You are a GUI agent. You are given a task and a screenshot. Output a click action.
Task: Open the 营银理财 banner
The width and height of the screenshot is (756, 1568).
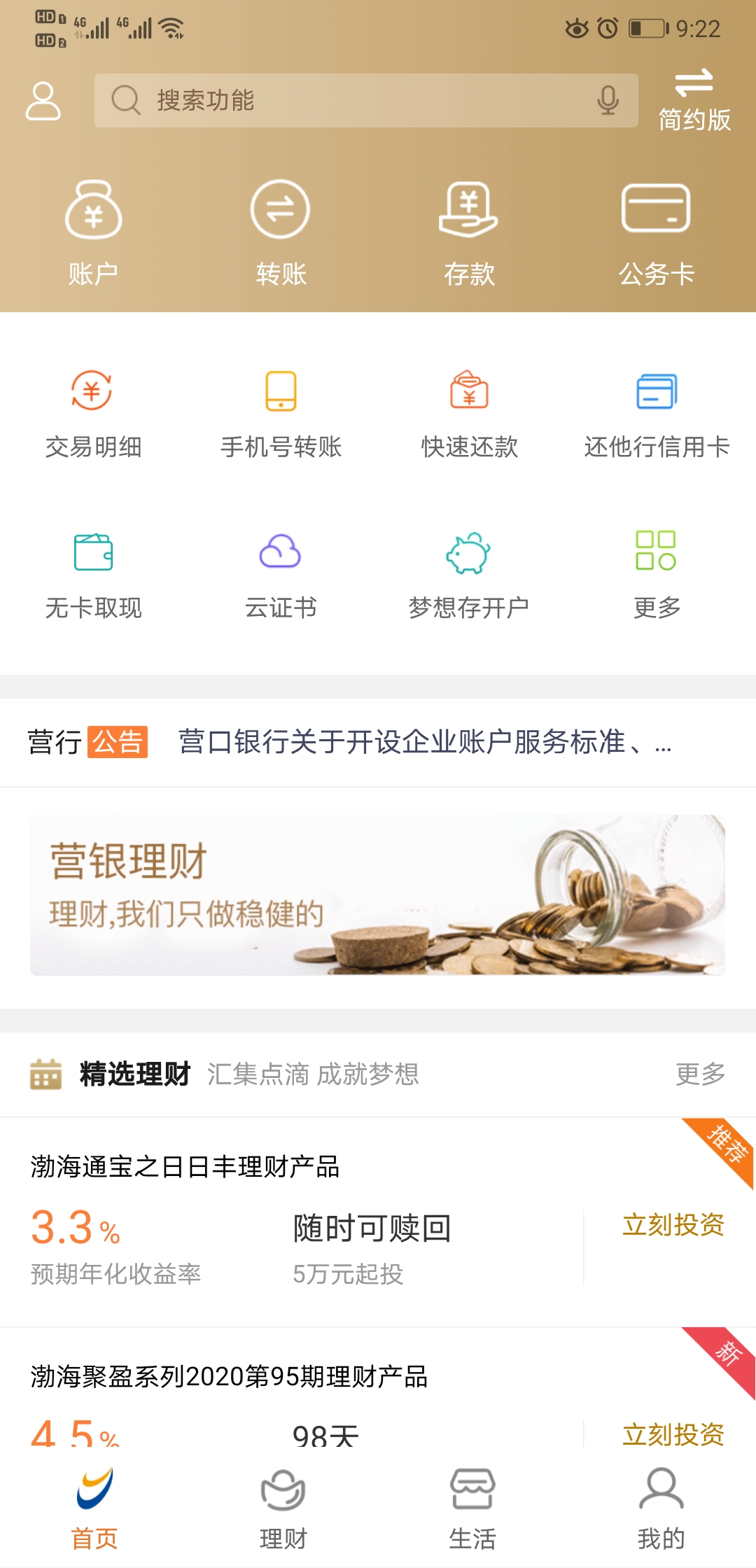[x=377, y=895]
